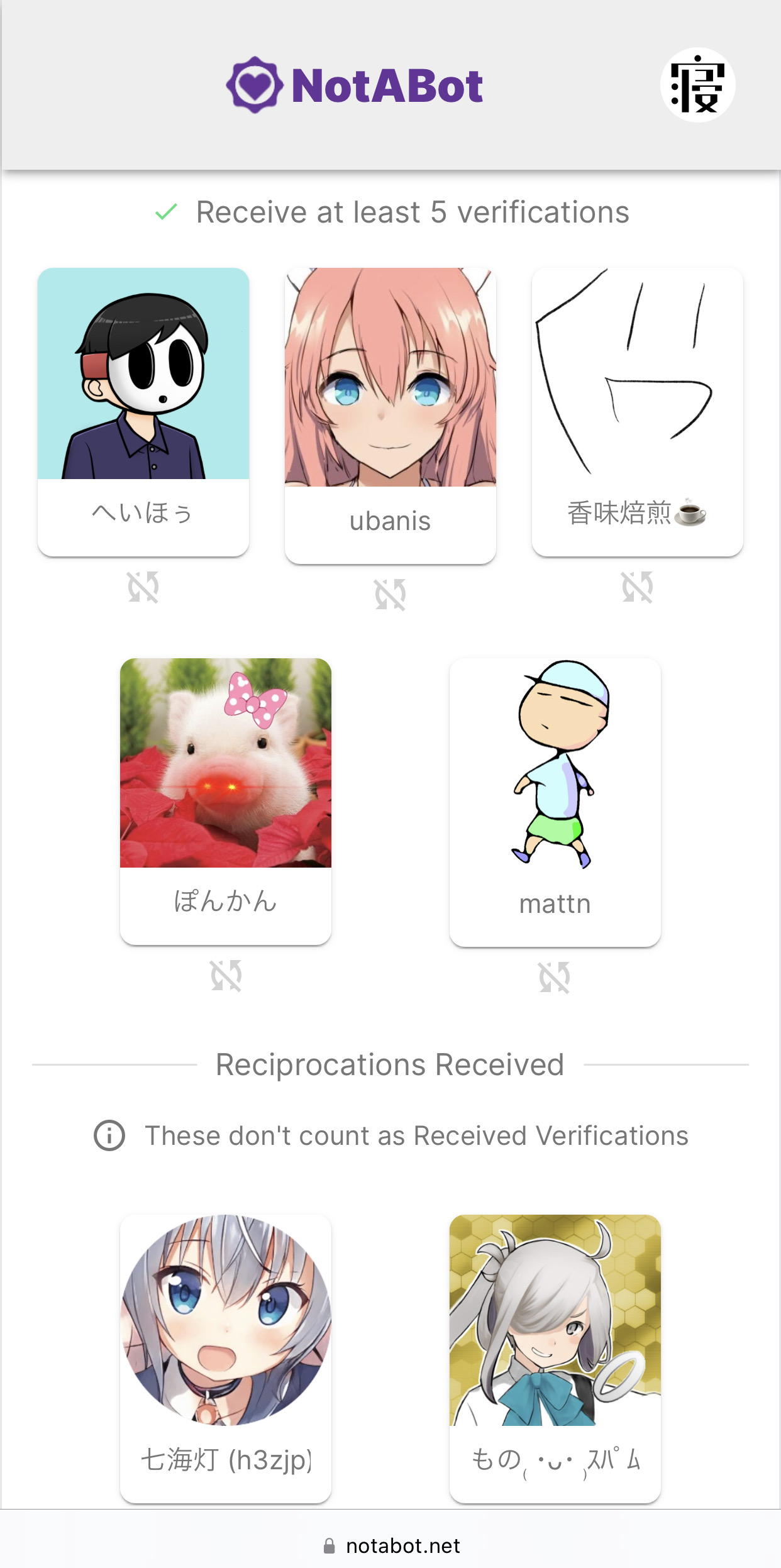Open the profile avatar in the header

[x=697, y=85]
